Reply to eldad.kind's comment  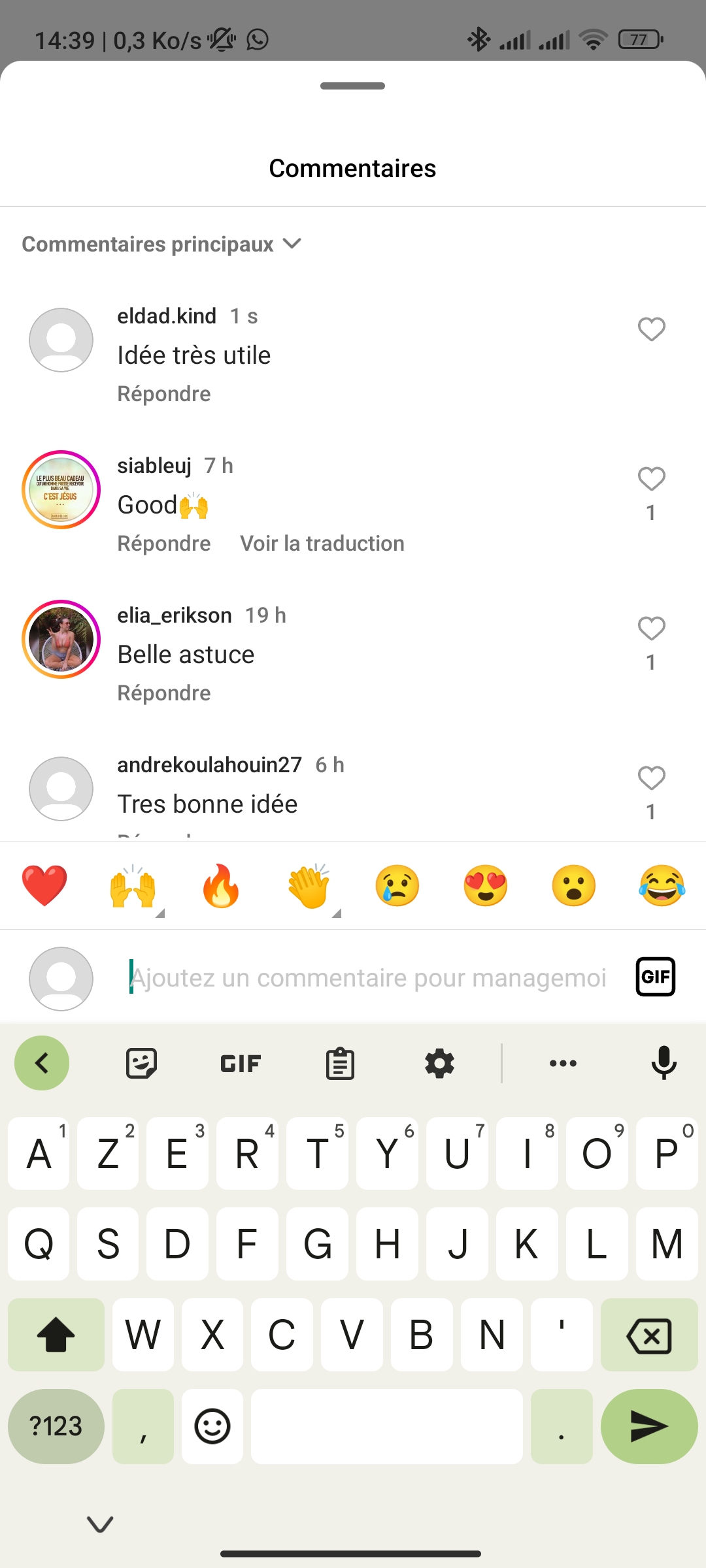[x=164, y=394]
